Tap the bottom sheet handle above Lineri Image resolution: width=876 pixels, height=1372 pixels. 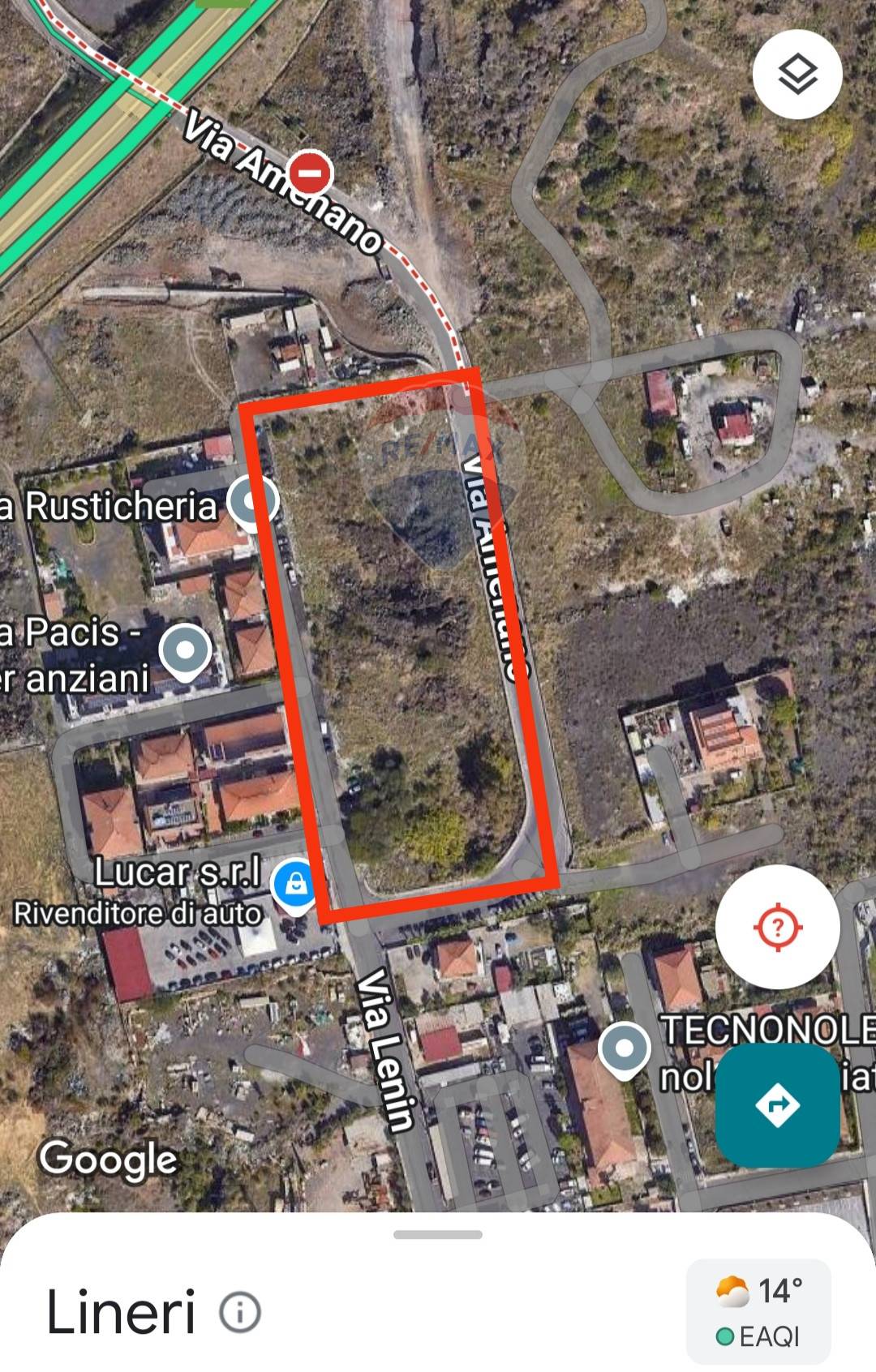coord(438,1234)
